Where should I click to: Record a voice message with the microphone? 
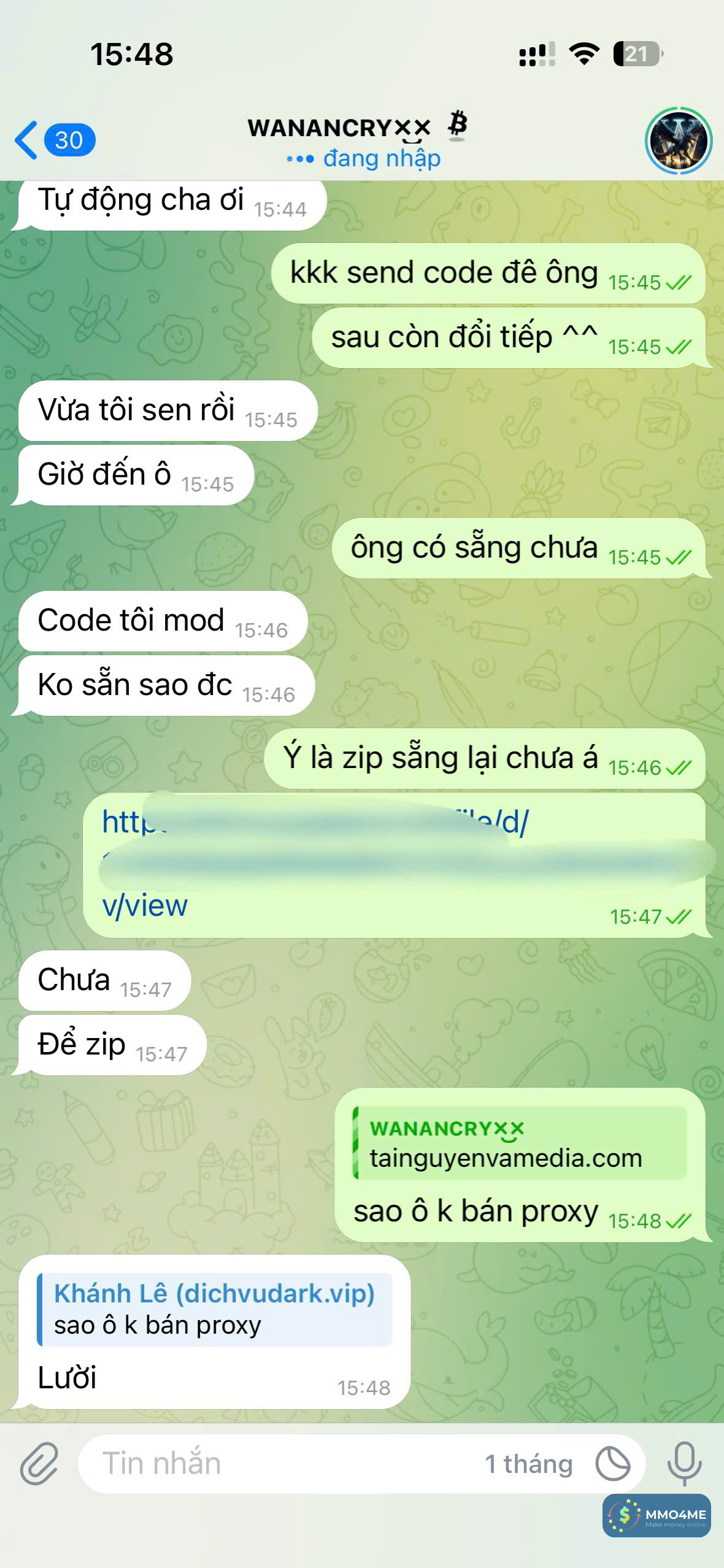[x=684, y=1464]
